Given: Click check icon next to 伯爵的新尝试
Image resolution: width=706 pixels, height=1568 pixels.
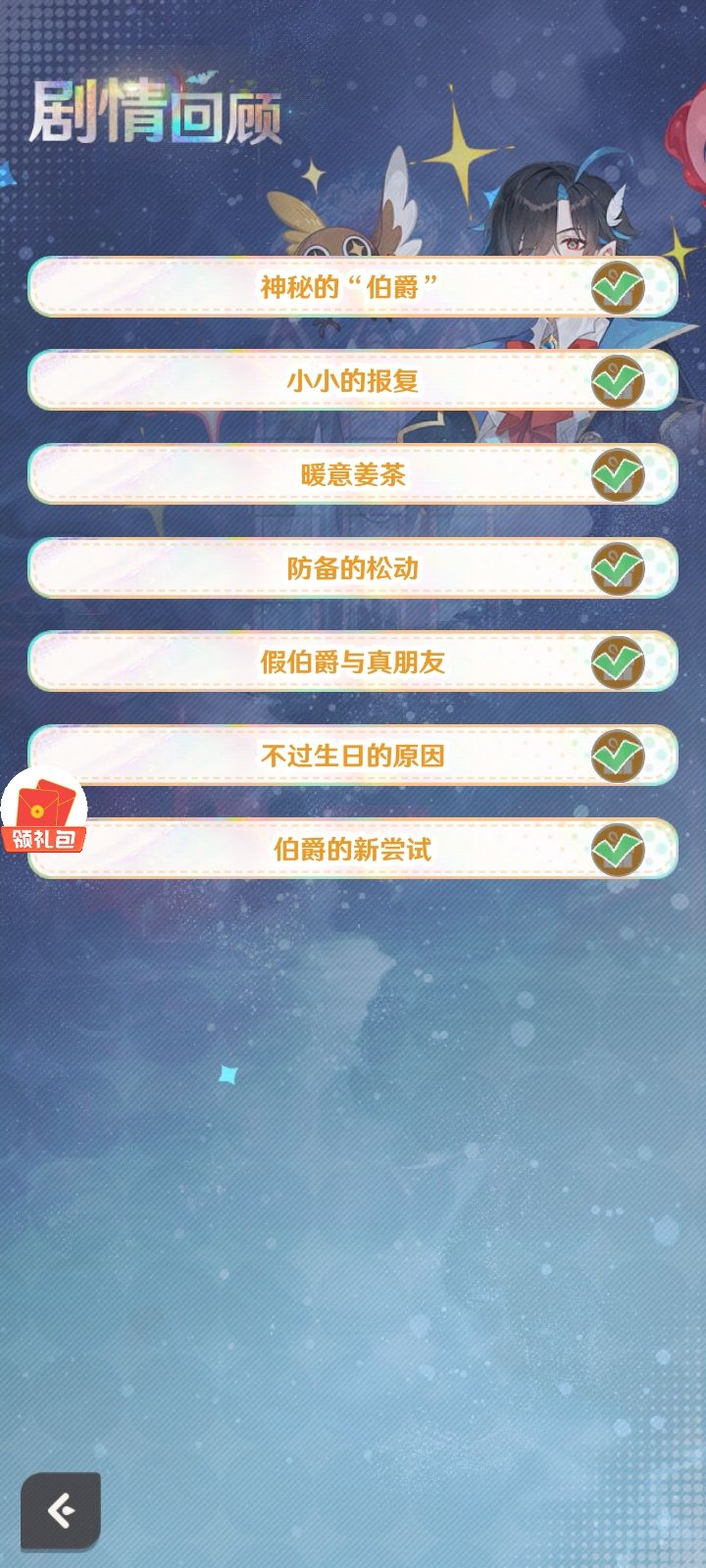Looking at the screenshot, I should tap(618, 851).
